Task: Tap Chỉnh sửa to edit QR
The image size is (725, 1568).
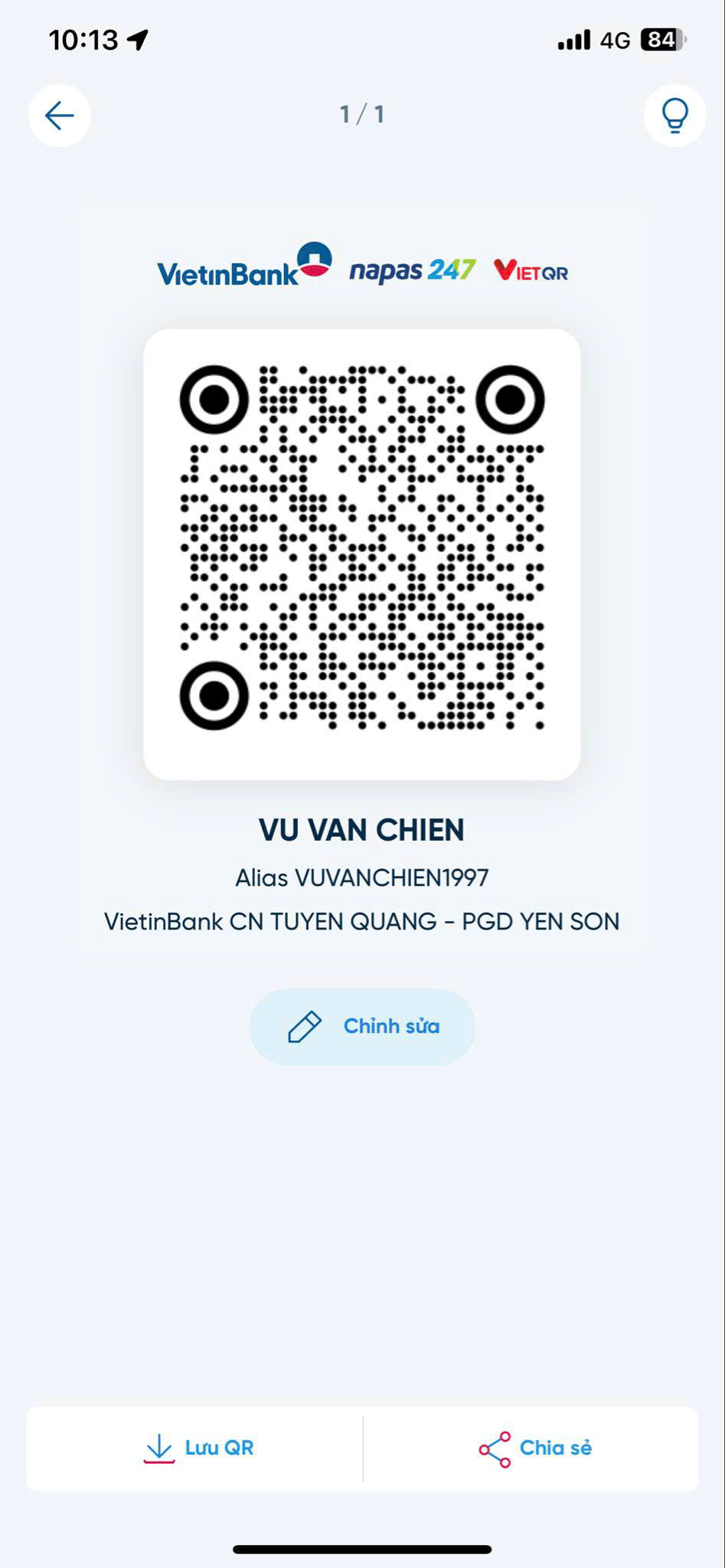Action: (362, 1027)
